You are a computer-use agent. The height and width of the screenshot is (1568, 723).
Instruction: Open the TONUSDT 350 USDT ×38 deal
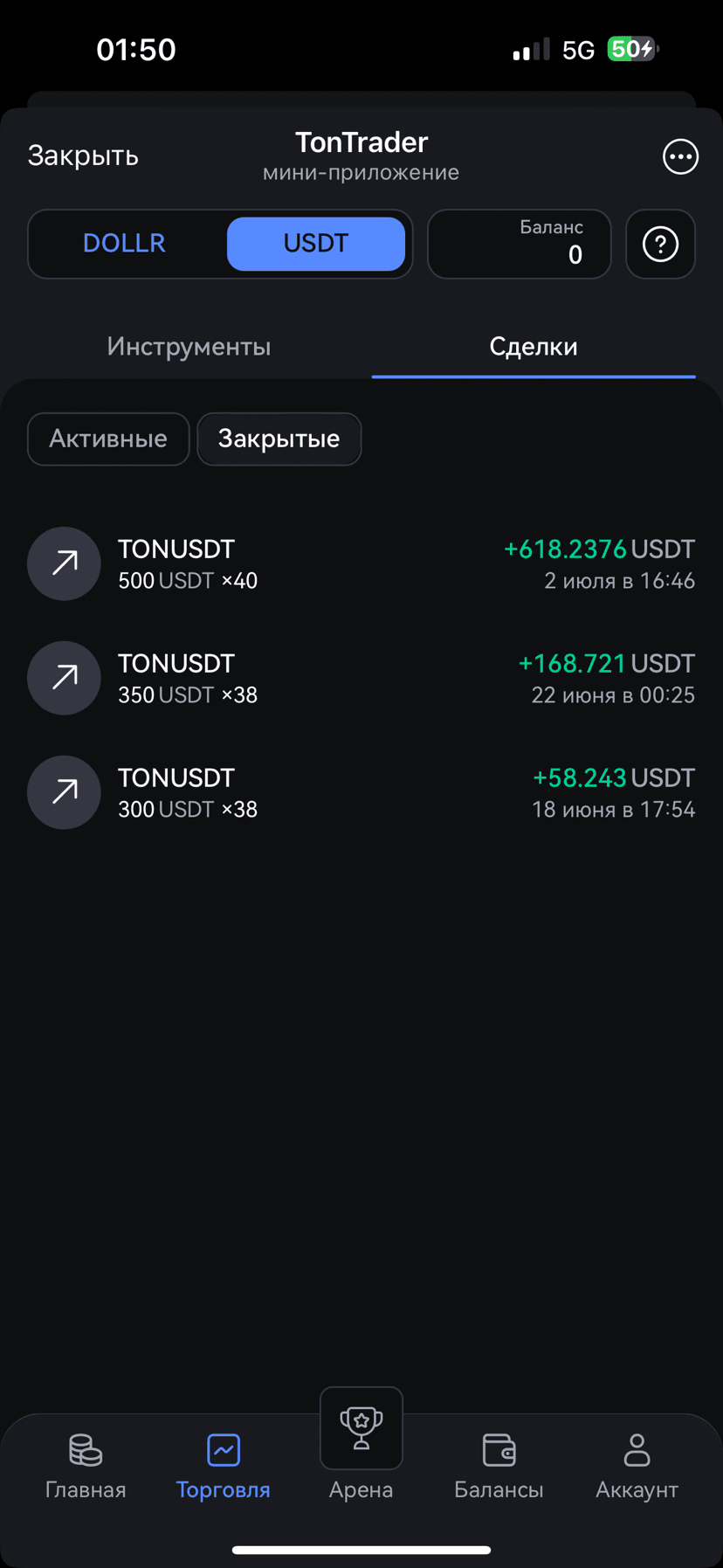(361, 678)
